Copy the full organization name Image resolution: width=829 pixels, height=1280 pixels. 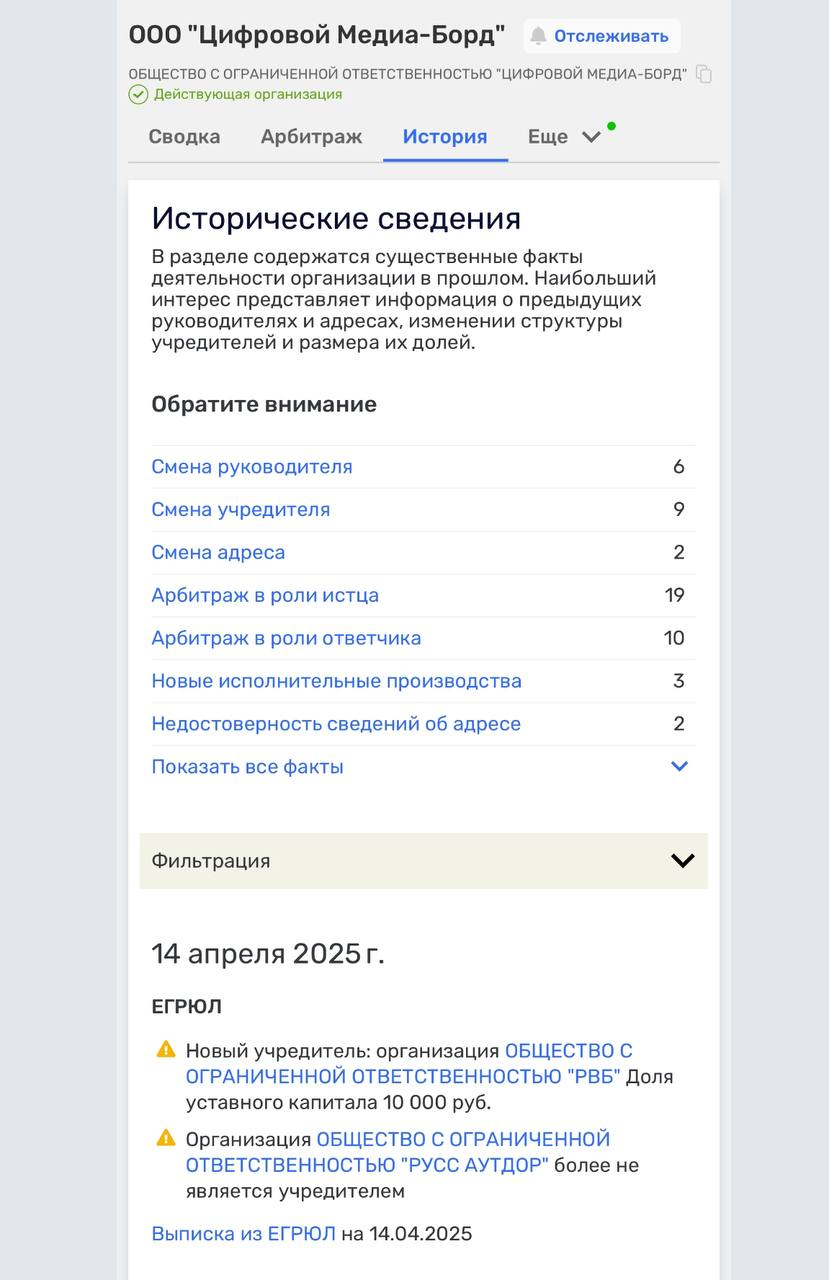(704, 74)
